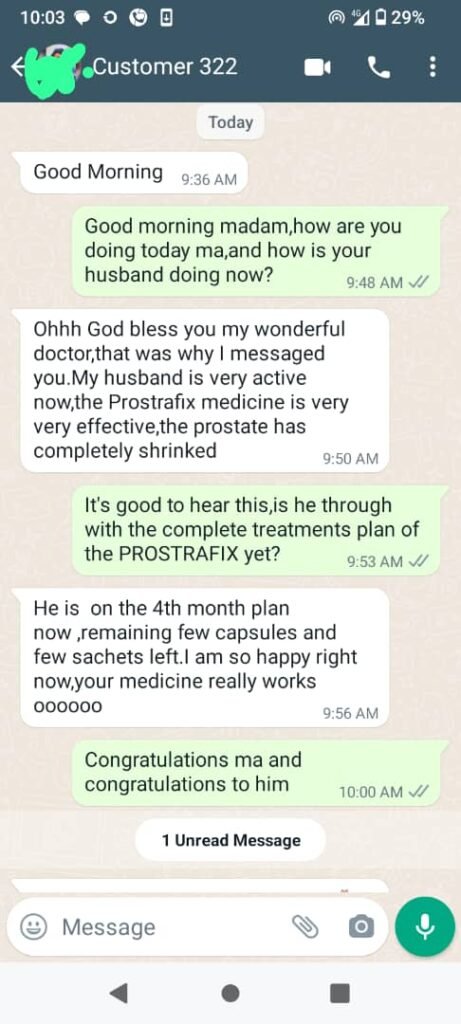461x1024 pixels.
Task: Go back to the chats list
Action: coord(17,67)
